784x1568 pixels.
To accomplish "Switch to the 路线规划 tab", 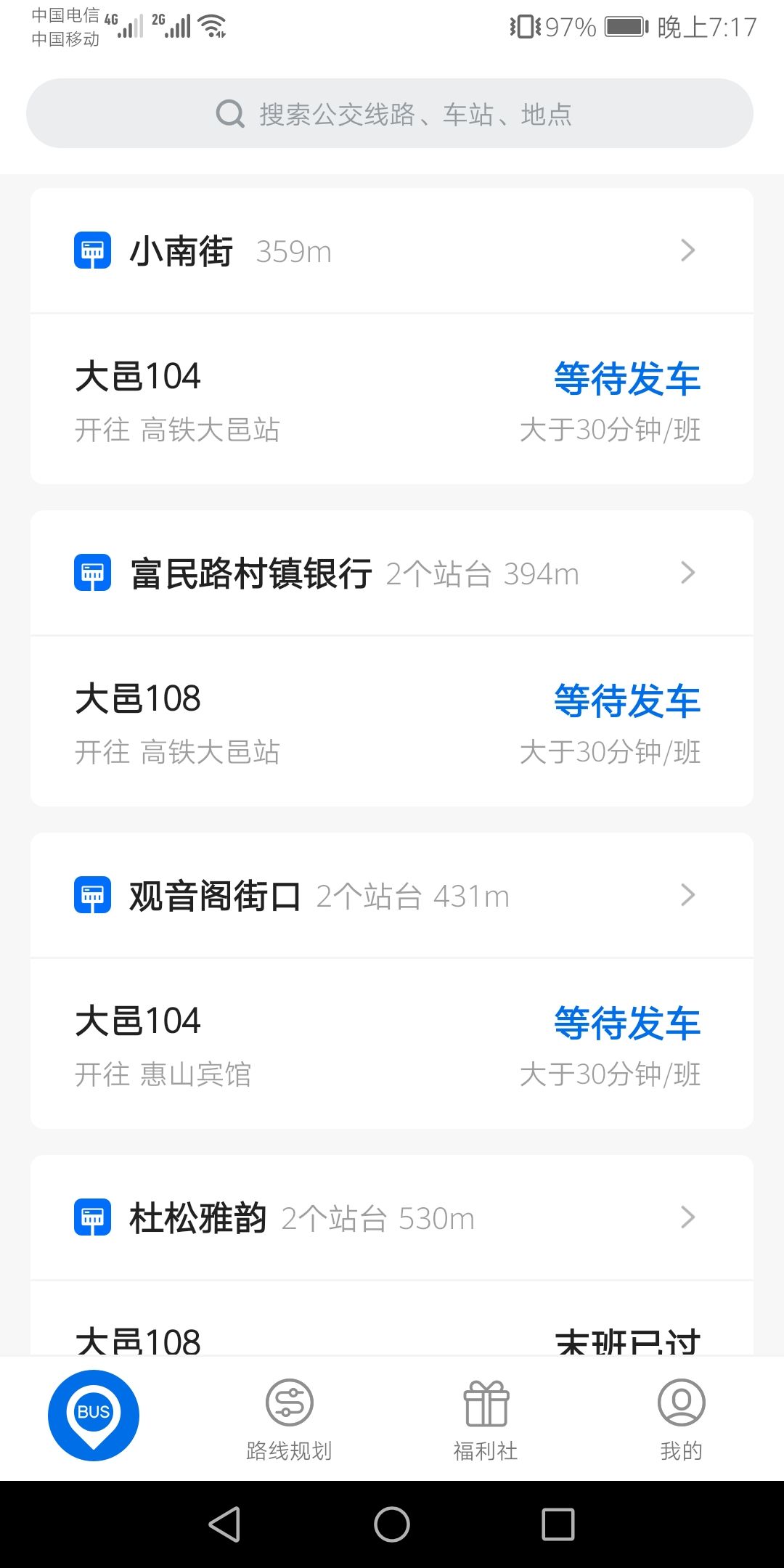I will (x=290, y=1421).
